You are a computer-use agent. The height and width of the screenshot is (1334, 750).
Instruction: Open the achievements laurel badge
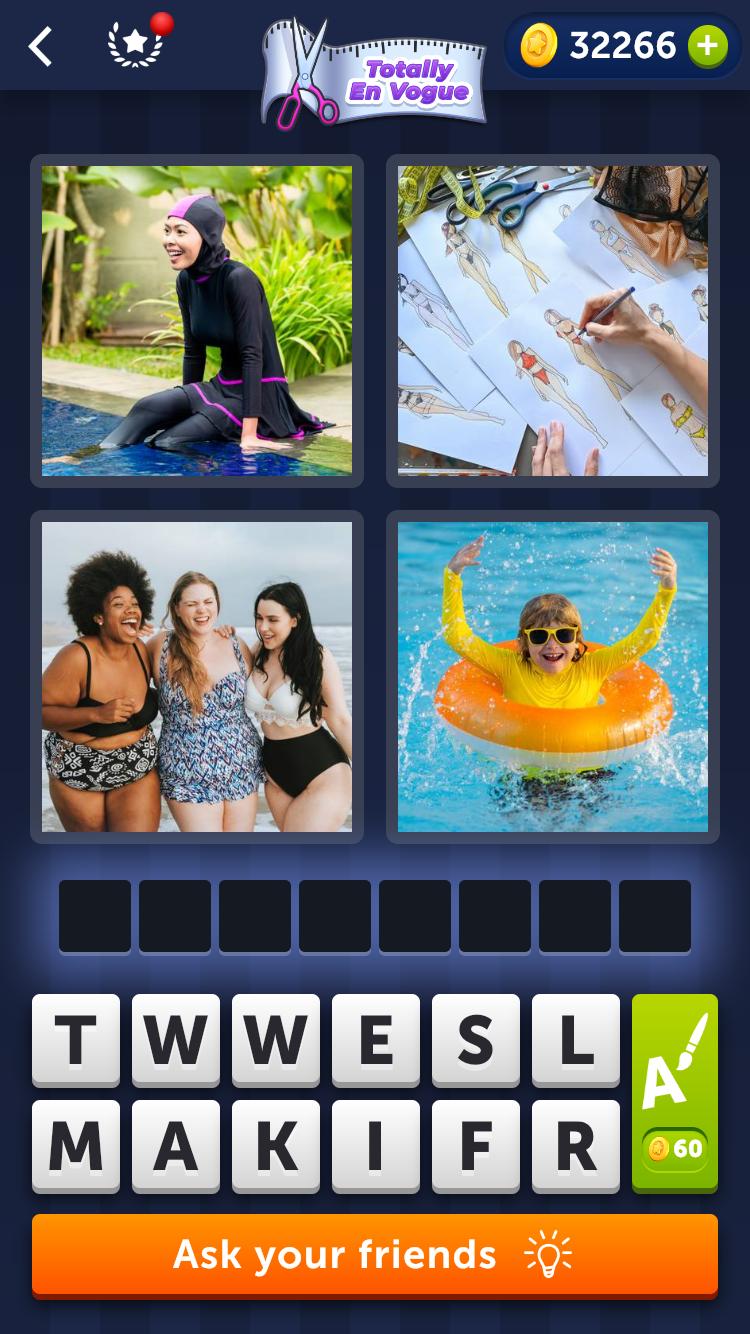click(135, 45)
